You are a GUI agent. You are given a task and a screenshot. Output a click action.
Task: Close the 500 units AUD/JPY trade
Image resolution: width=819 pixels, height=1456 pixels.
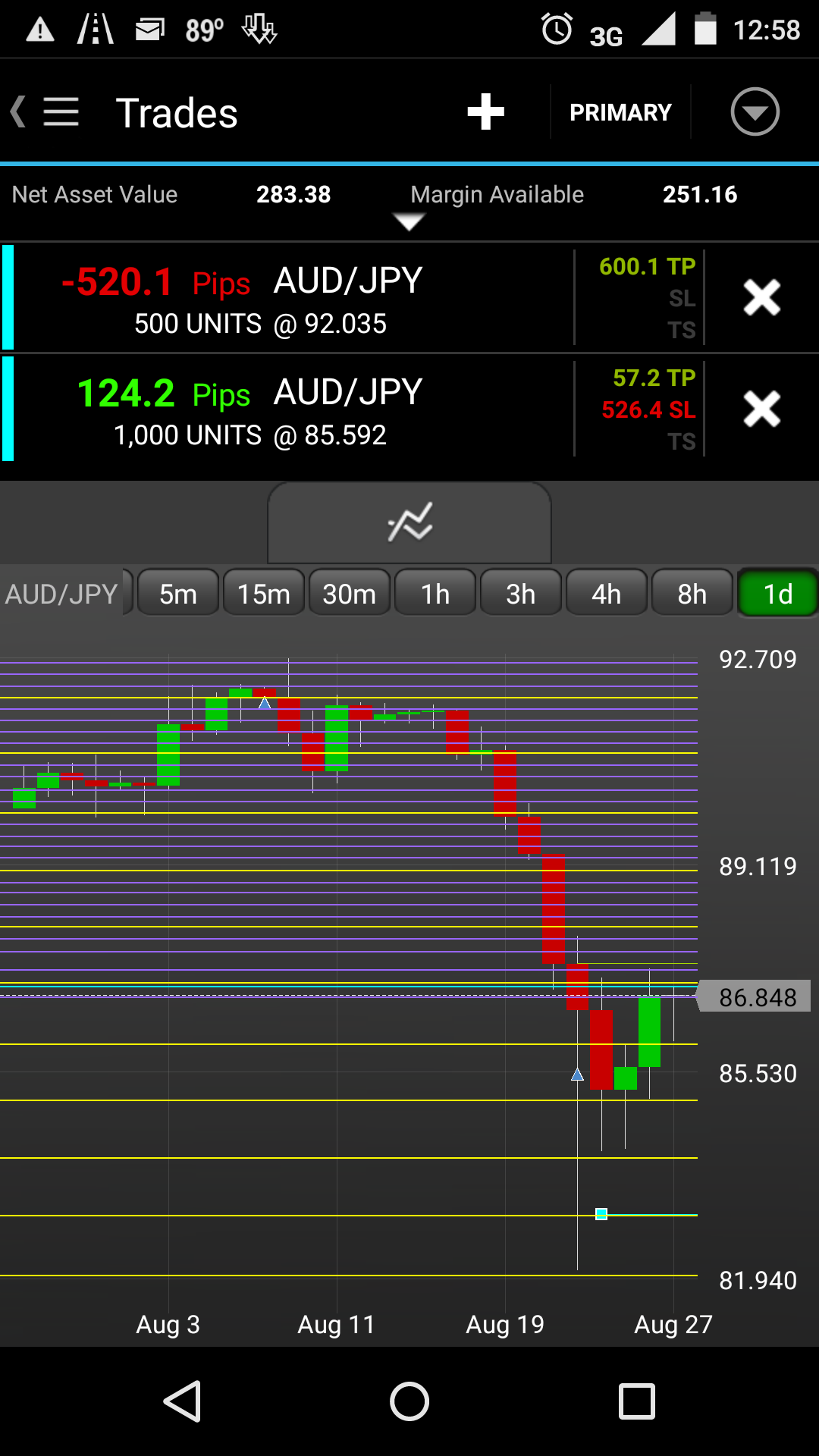pyautogui.click(x=761, y=298)
